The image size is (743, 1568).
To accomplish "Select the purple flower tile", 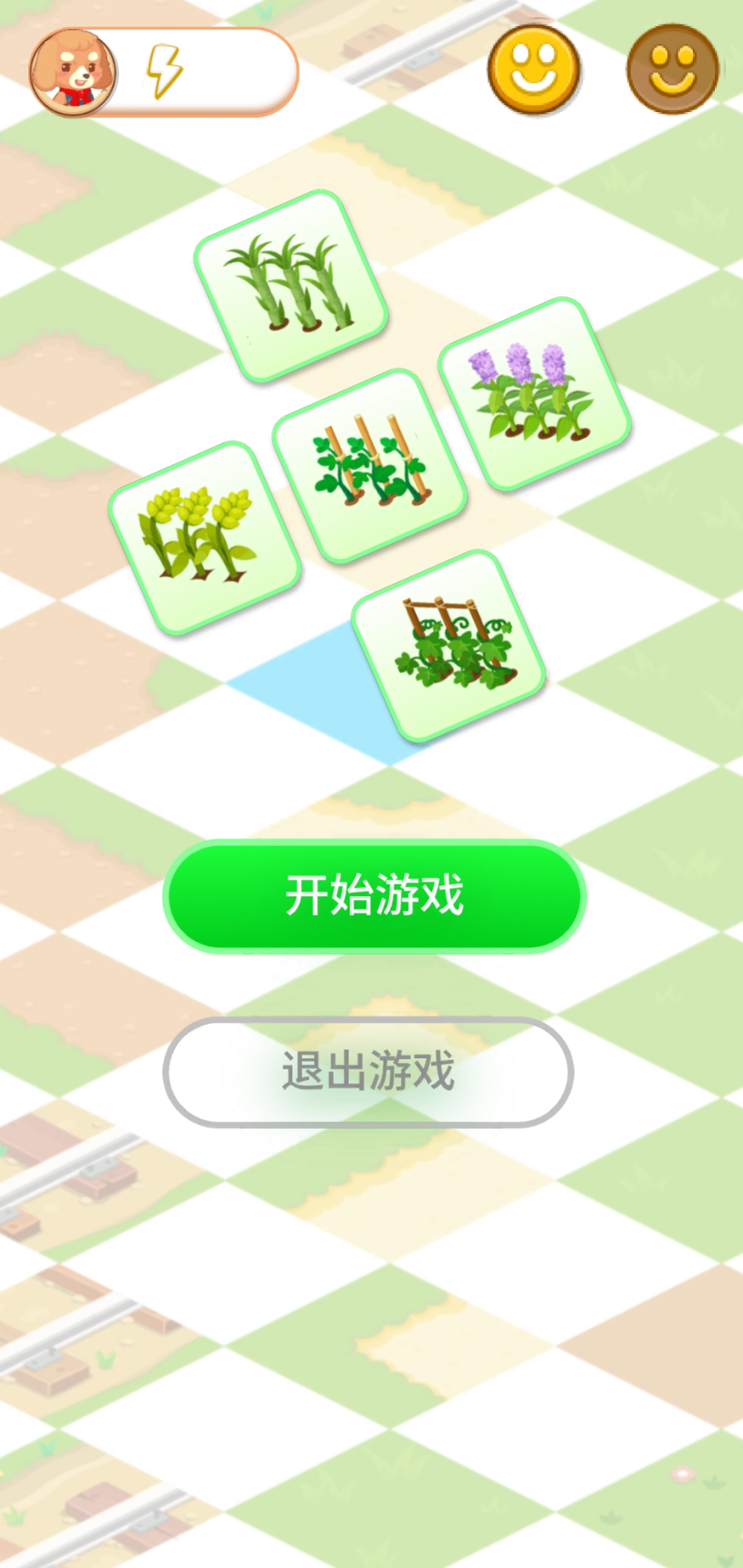I will coord(535,394).
